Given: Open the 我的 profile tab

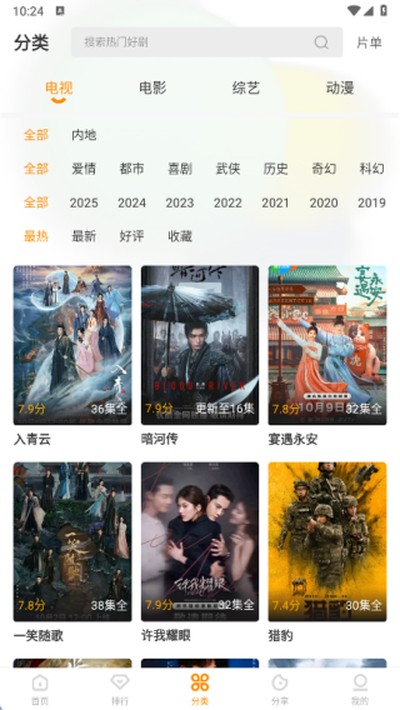Looking at the screenshot, I should coord(360,689).
